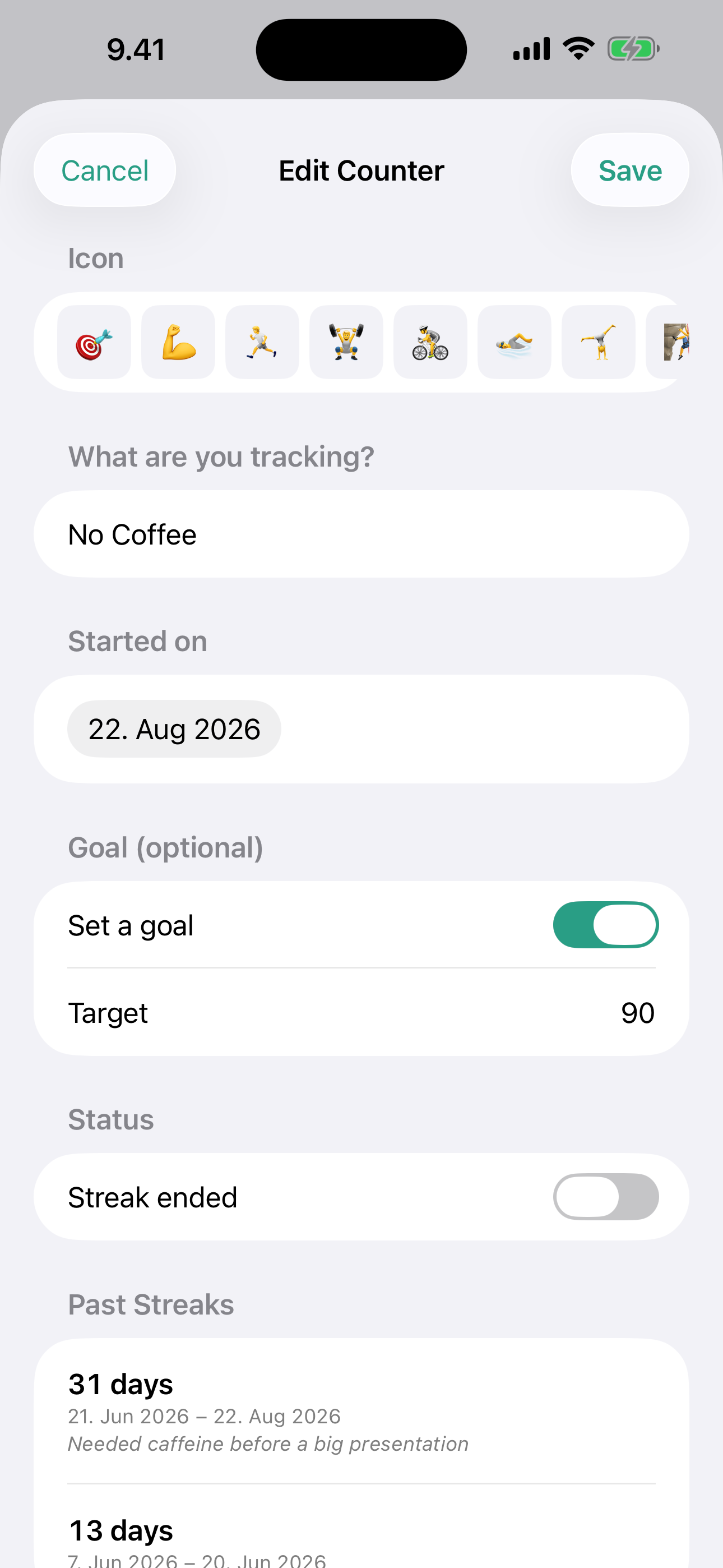Select the cartwheel gymnast icon
723x1568 pixels.
598,342
